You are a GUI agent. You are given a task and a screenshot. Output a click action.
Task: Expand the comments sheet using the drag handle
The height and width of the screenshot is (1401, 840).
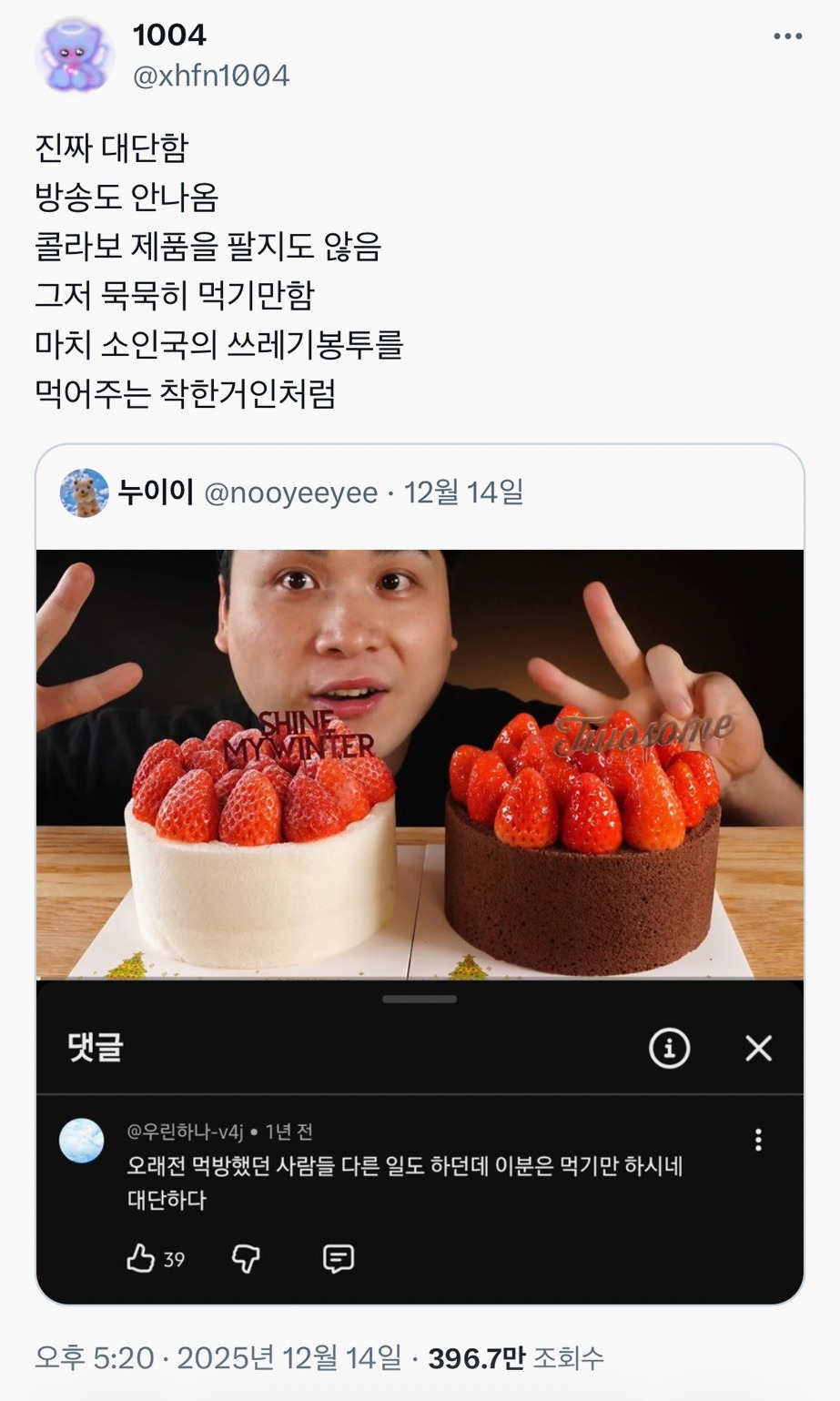[417, 999]
